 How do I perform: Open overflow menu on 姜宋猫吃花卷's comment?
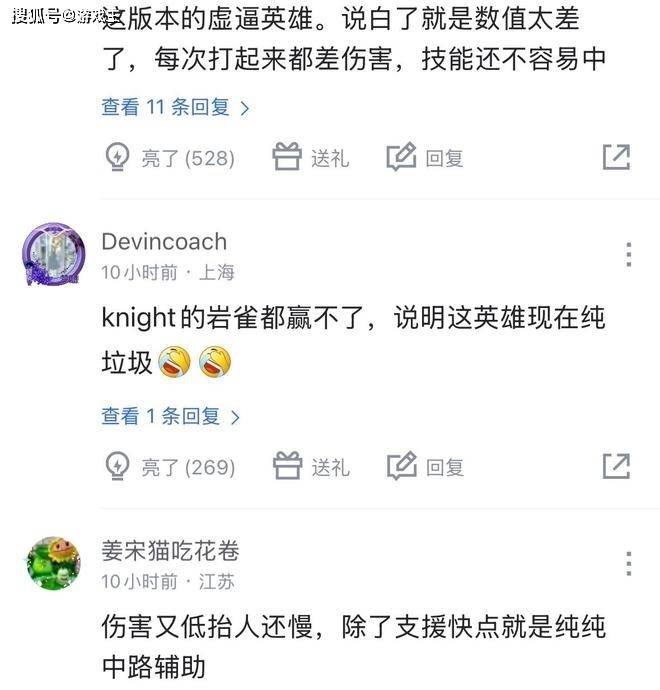628,563
